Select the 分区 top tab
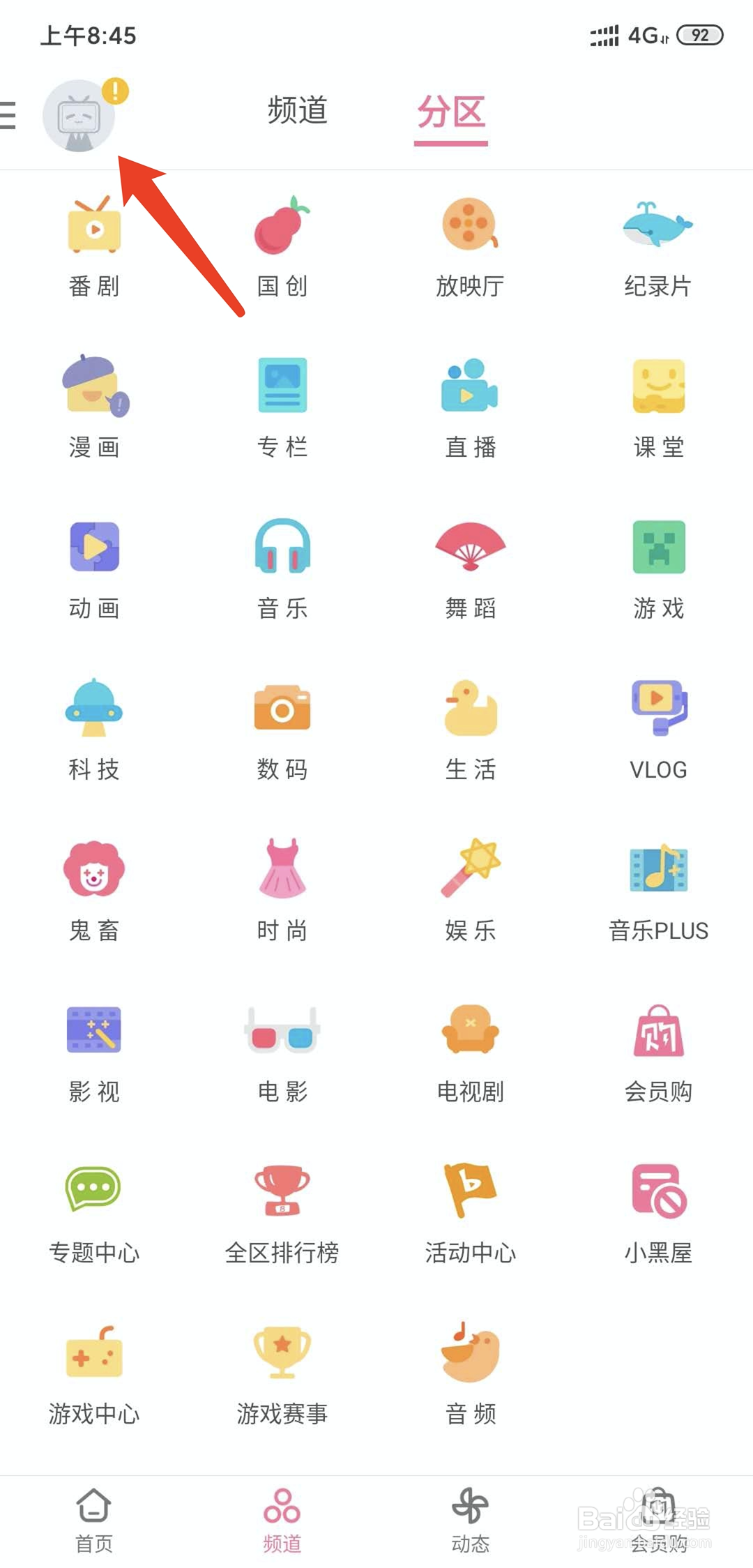The image size is (753, 1568). pos(451,112)
